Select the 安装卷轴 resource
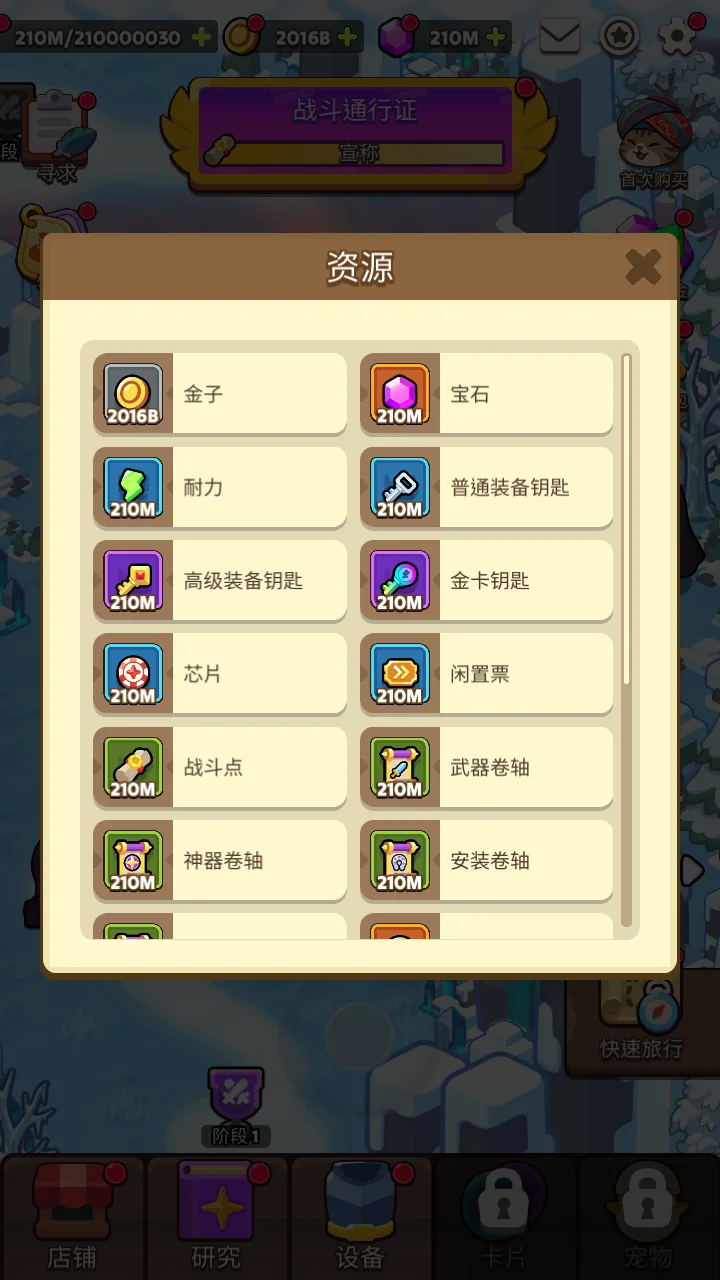The height and width of the screenshot is (1280, 720). (x=487, y=860)
